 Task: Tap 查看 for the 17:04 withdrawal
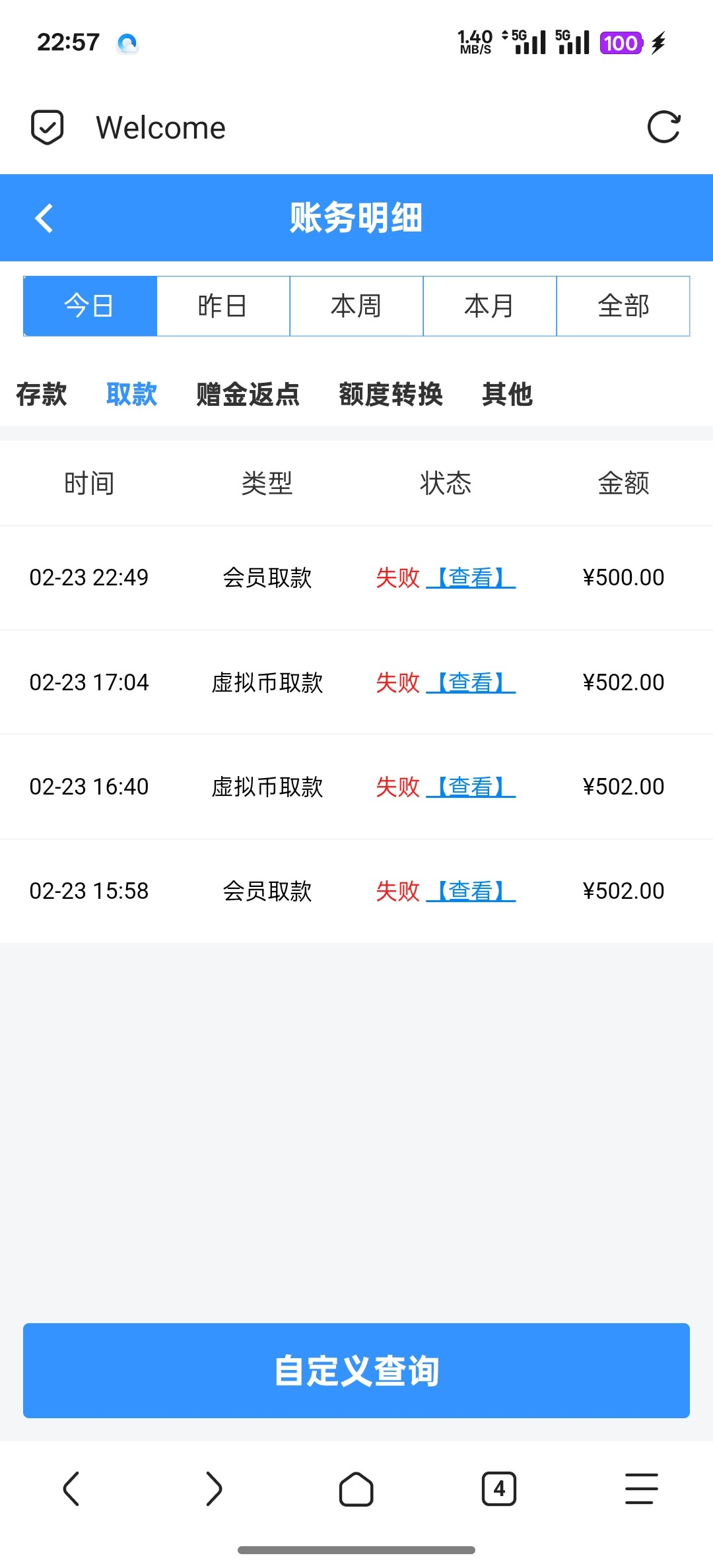click(471, 682)
